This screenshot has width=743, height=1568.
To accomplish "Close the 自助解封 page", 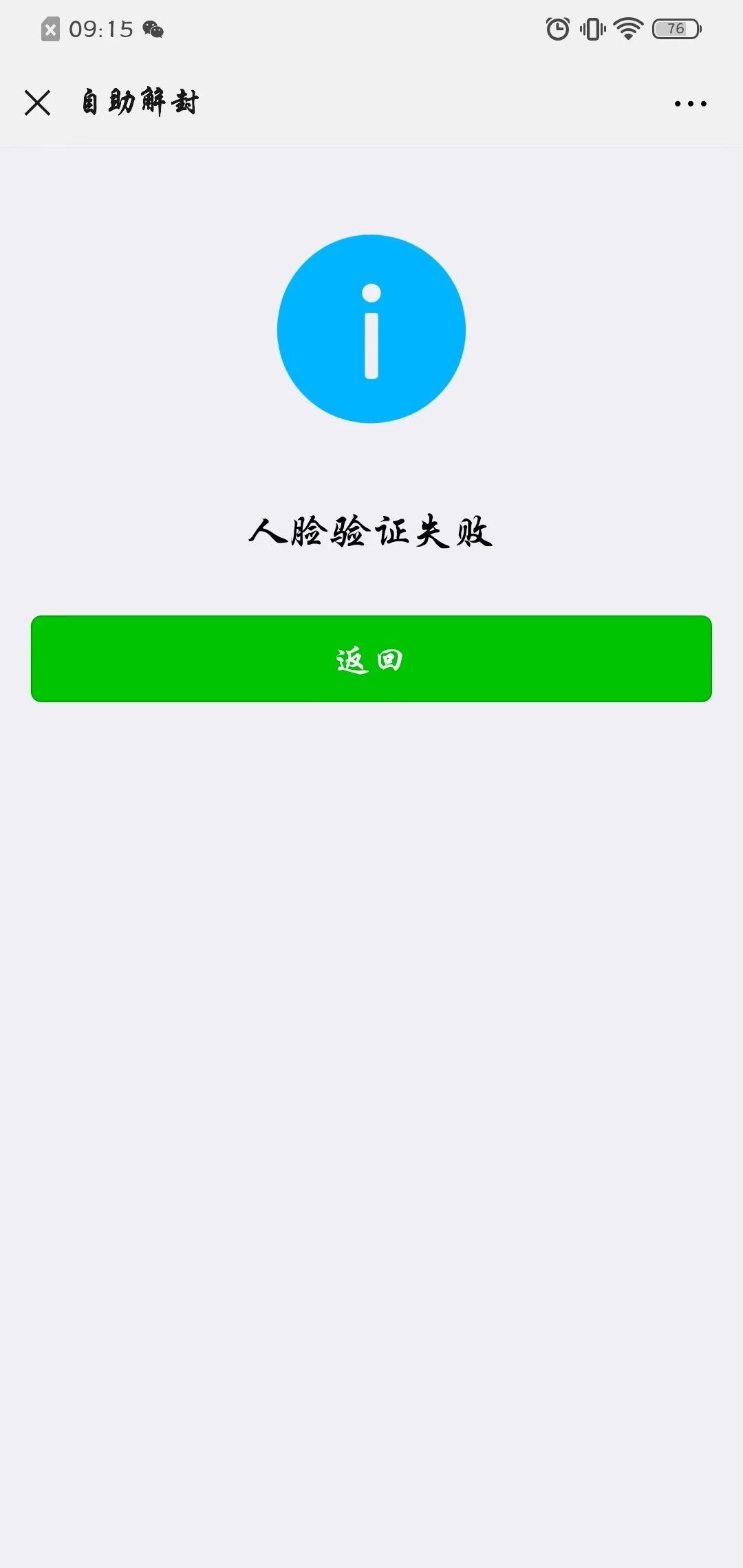I will point(37,103).
